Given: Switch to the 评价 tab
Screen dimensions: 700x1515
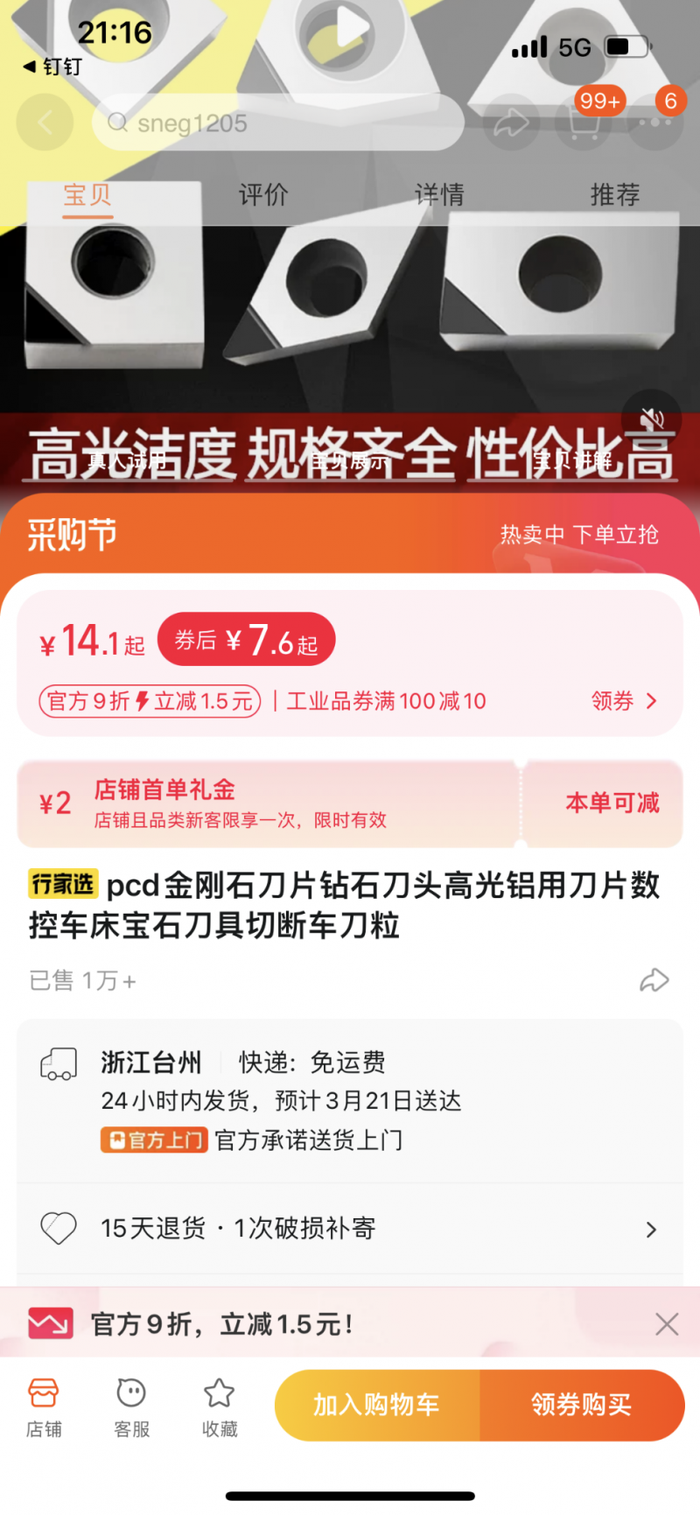Looking at the screenshot, I should point(263,195).
